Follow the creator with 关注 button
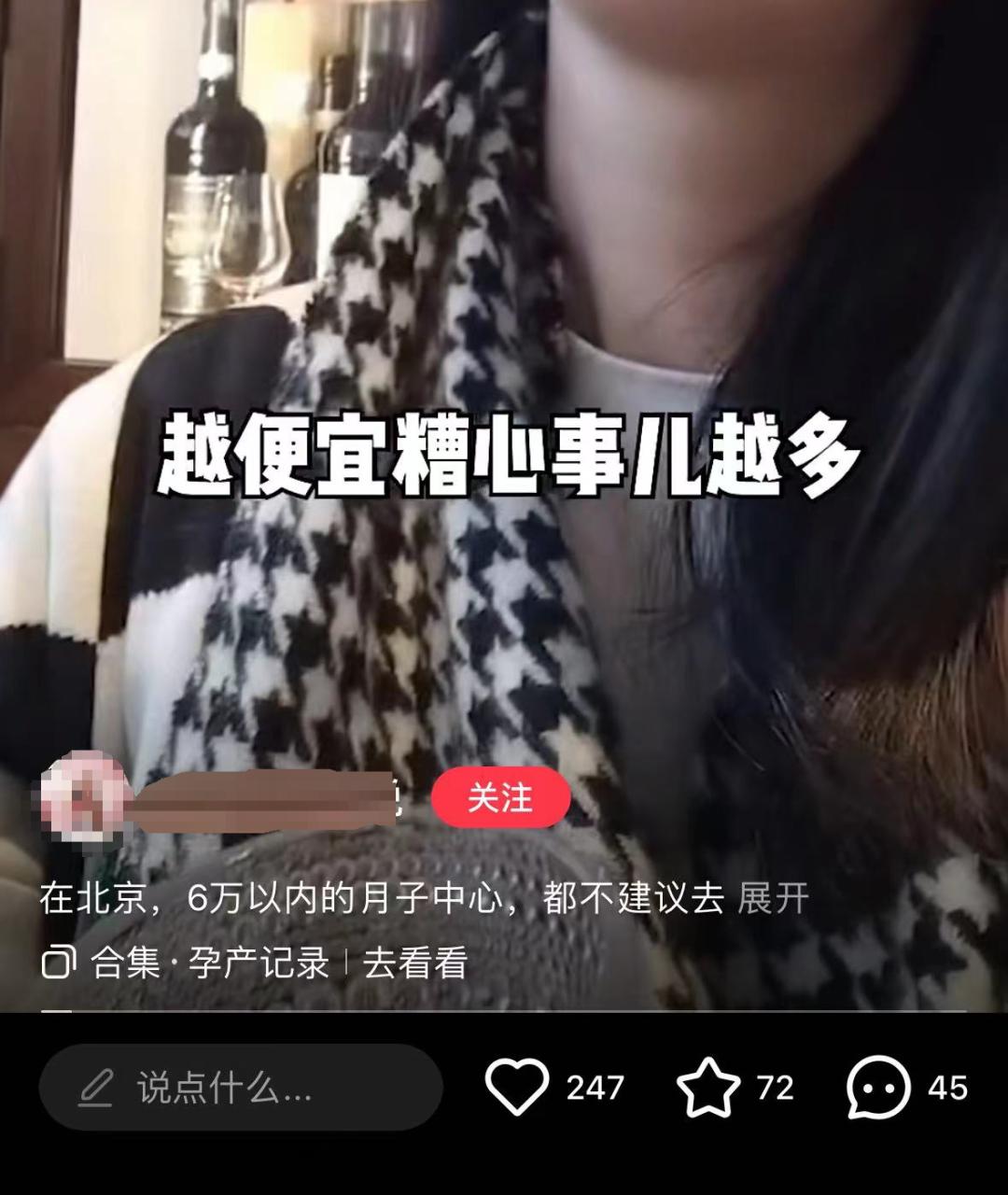 (500, 798)
